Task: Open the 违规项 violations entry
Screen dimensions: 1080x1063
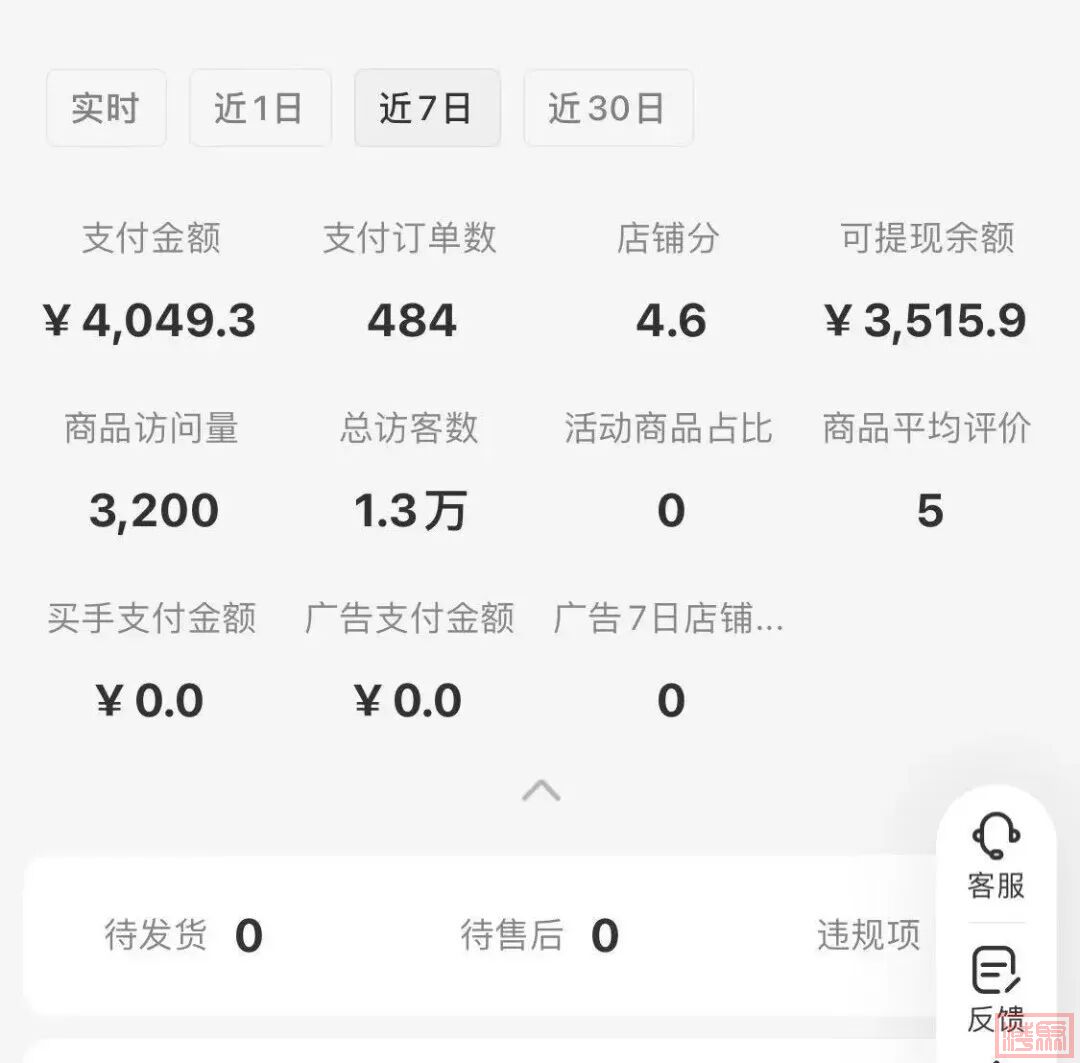Action: click(868, 936)
